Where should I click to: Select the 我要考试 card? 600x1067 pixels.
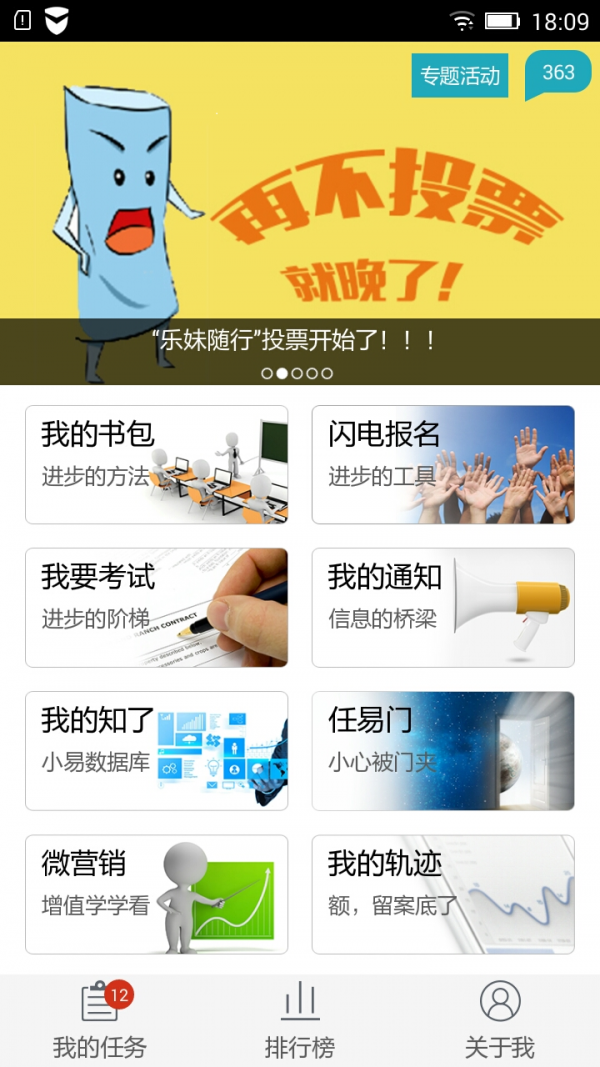pos(156,607)
